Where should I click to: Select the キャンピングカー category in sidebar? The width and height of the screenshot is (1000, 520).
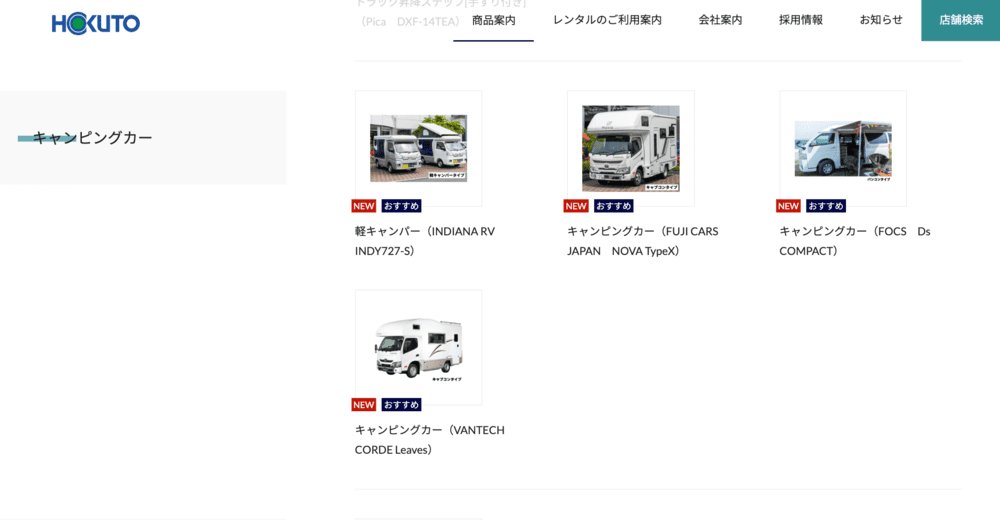(x=92, y=138)
